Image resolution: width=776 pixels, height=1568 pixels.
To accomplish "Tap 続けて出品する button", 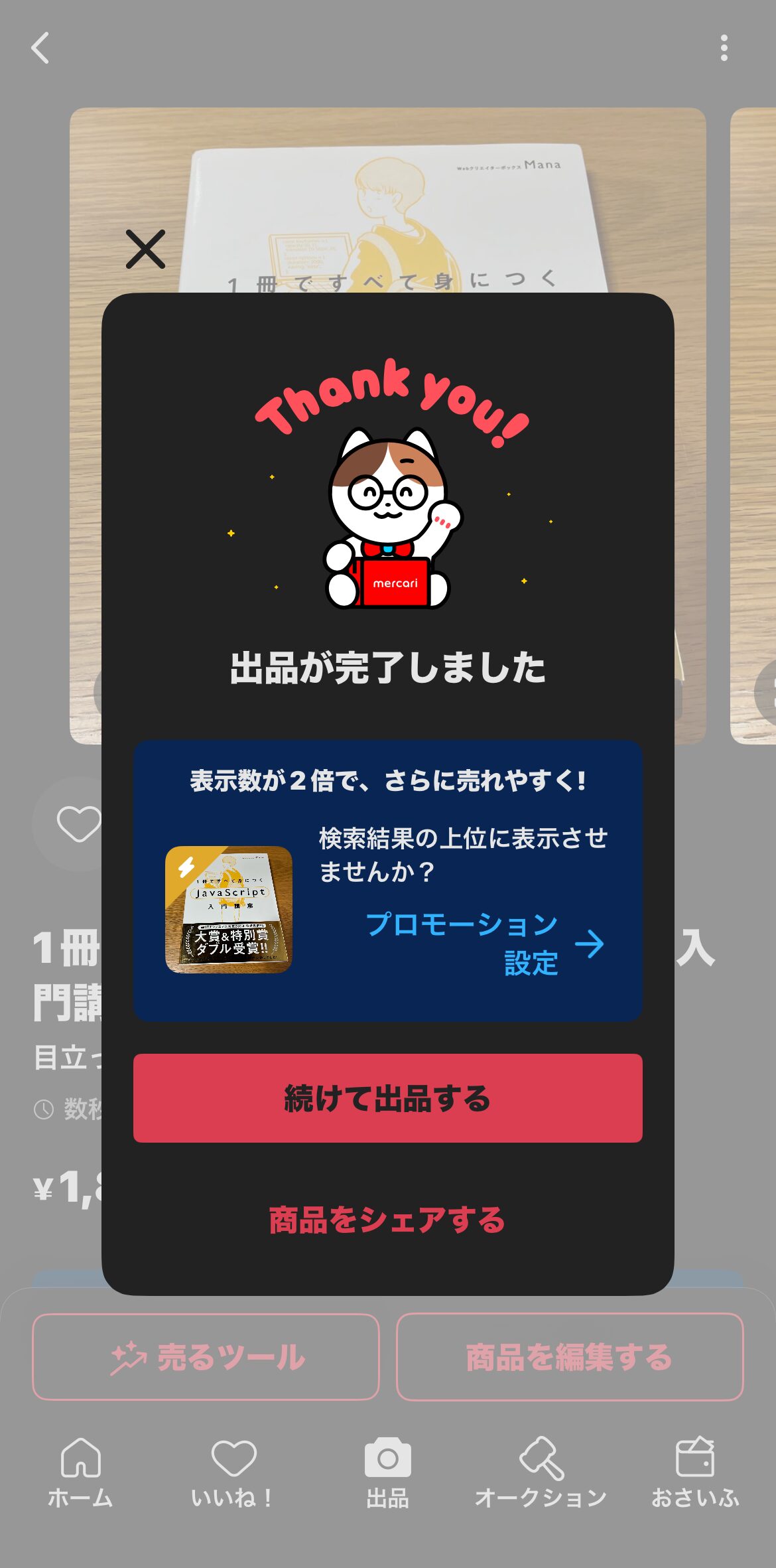I will click(x=387, y=1098).
